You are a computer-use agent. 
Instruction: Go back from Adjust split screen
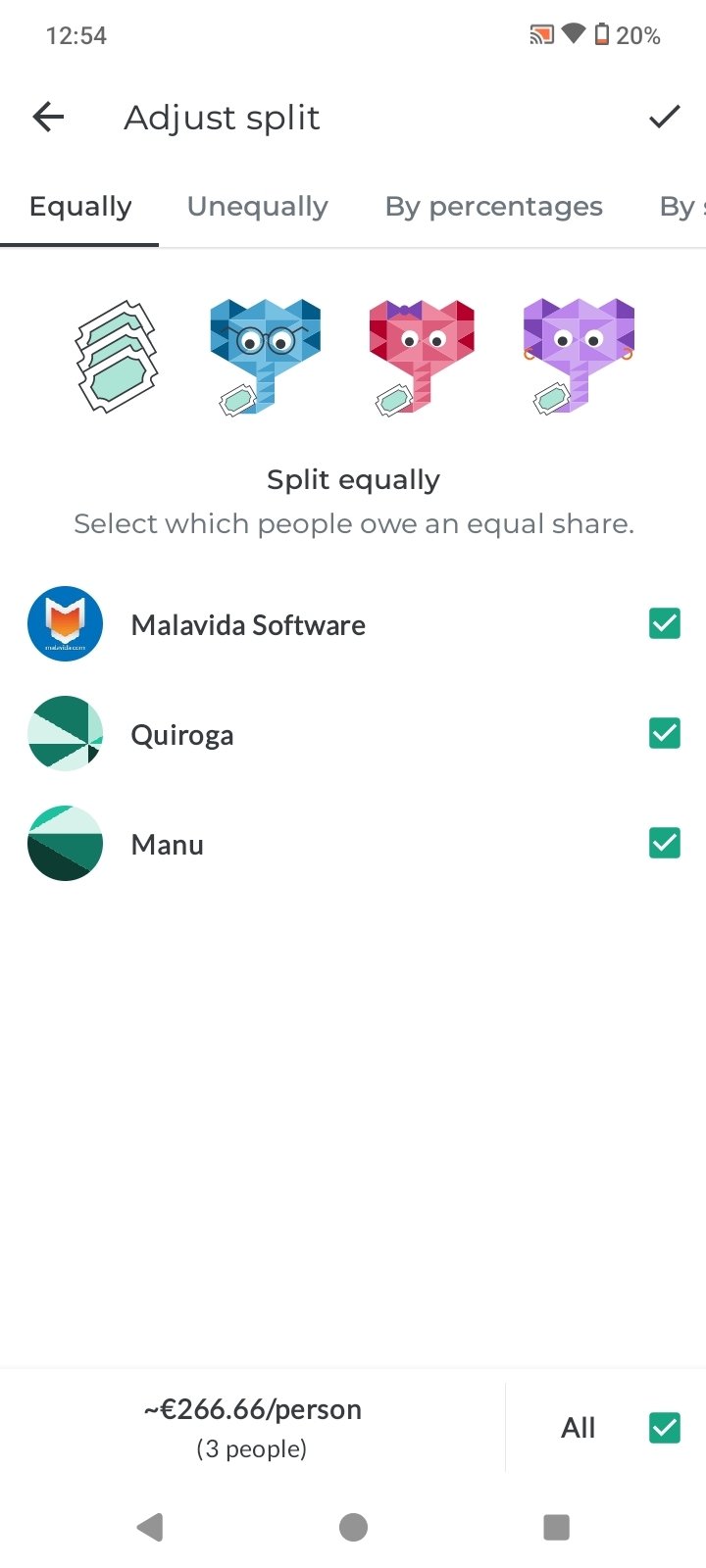pos(48,118)
